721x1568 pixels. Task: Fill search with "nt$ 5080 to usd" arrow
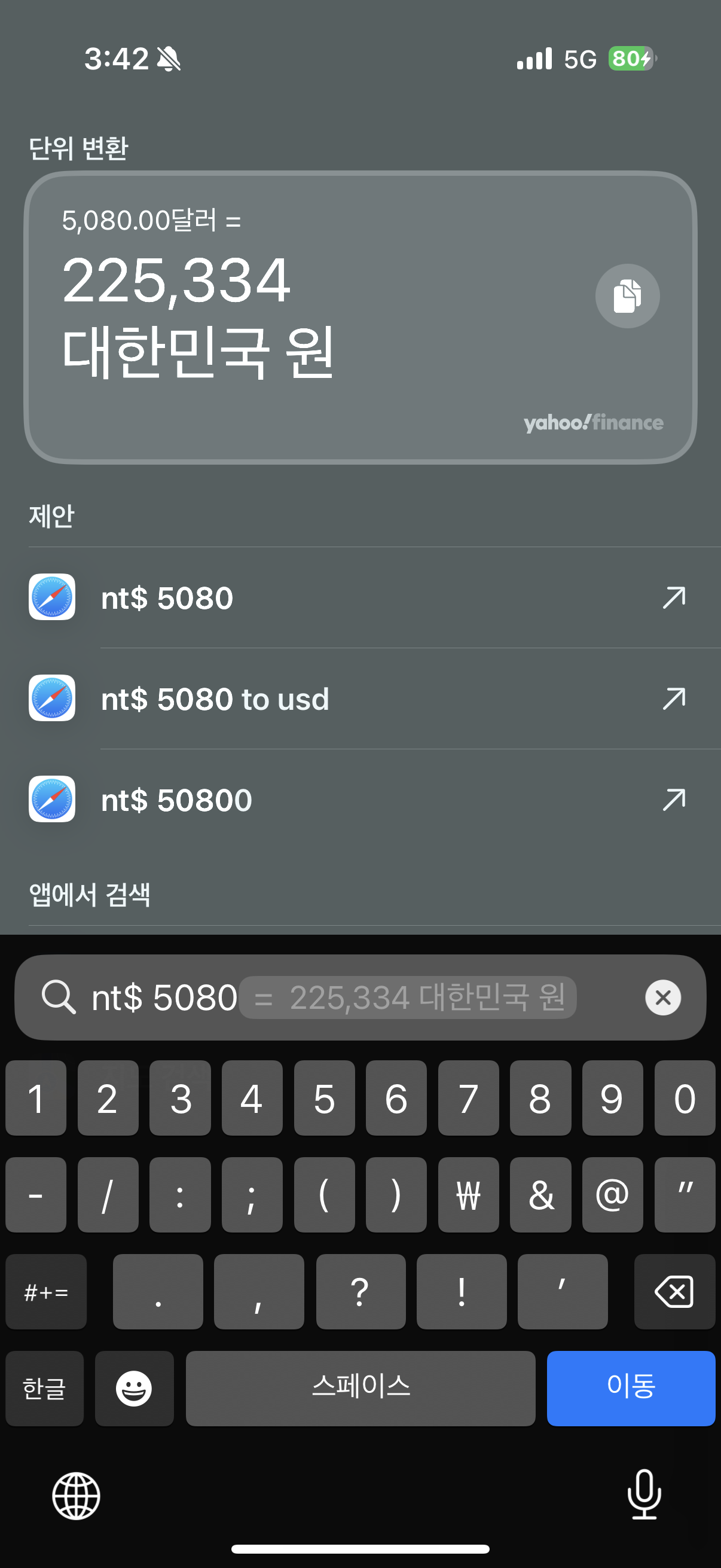pos(674,698)
